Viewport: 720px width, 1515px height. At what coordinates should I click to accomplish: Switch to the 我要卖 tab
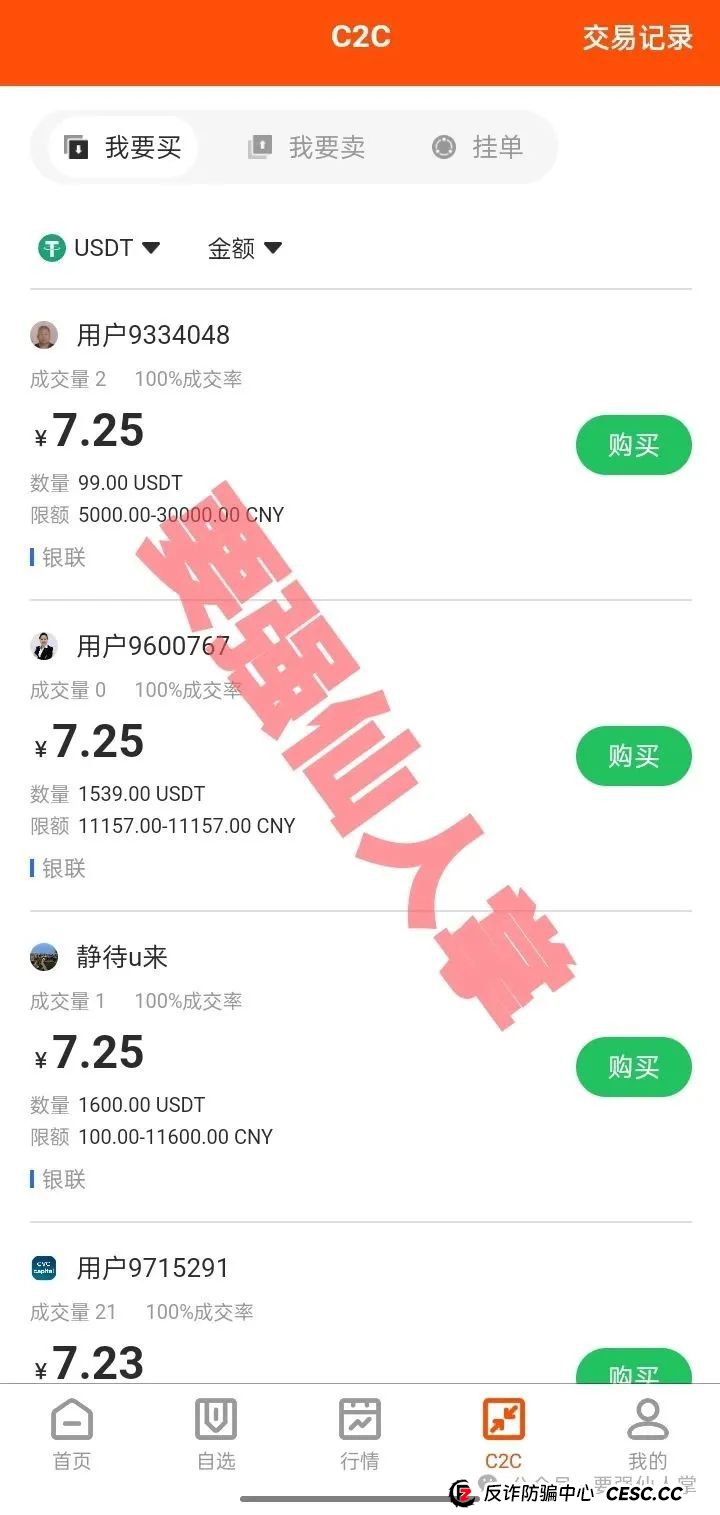(307, 147)
